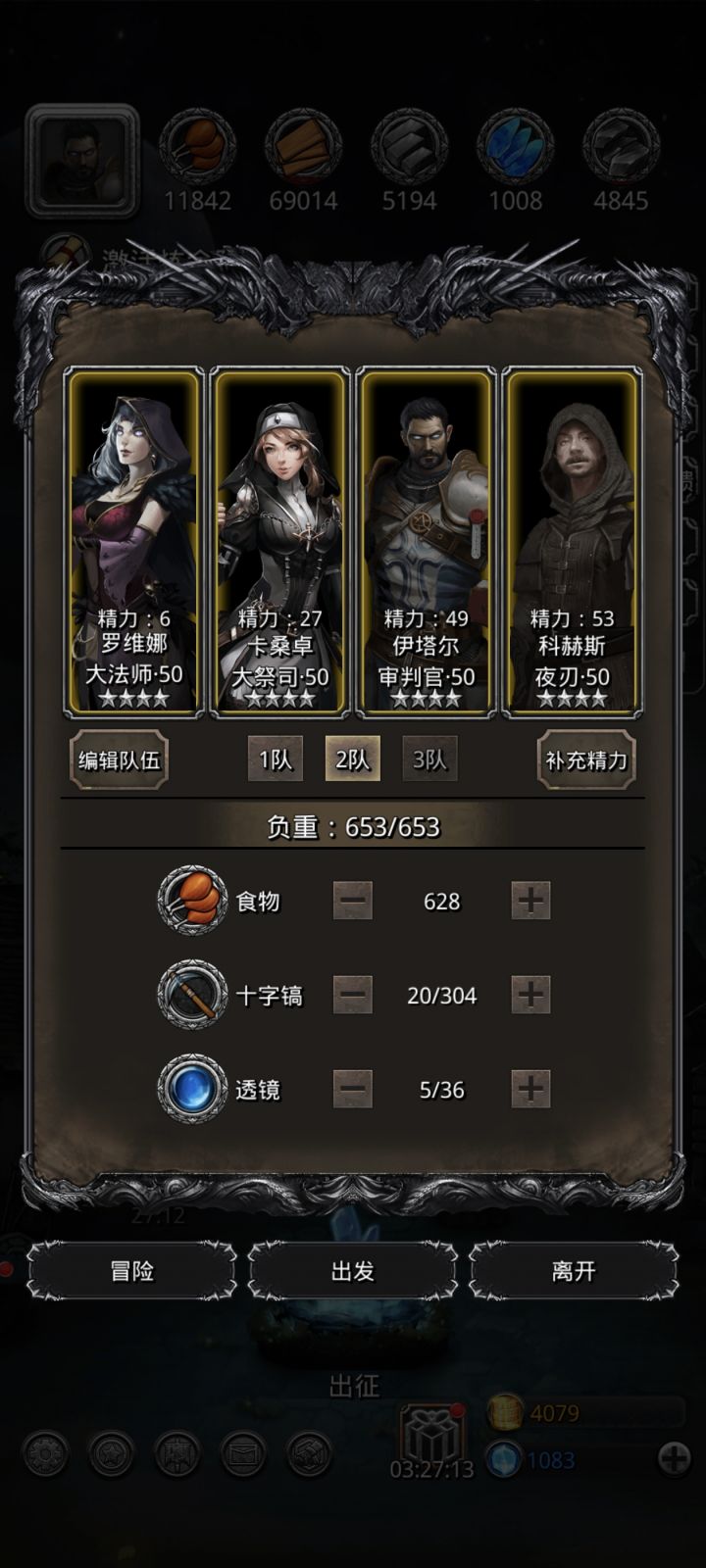This screenshot has height=1568, width=706.
Task: Select the 十字镐 pickaxe item icon
Action: [x=193, y=995]
